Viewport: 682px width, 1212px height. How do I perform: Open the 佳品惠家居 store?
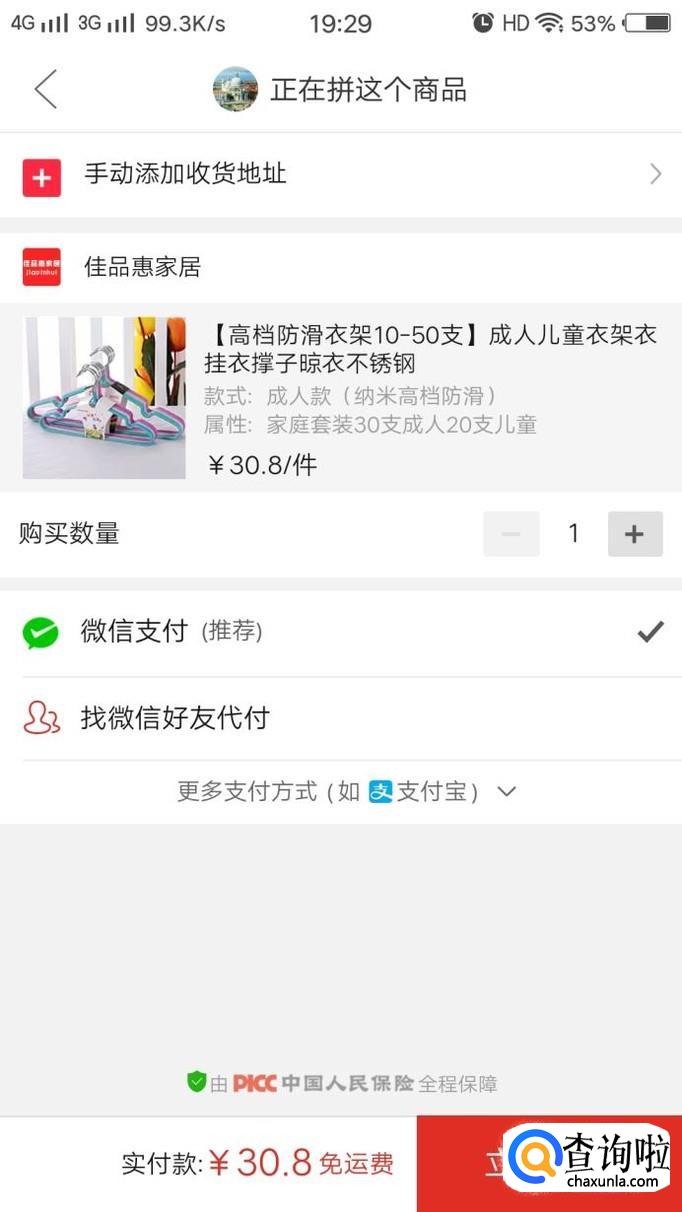point(142,267)
